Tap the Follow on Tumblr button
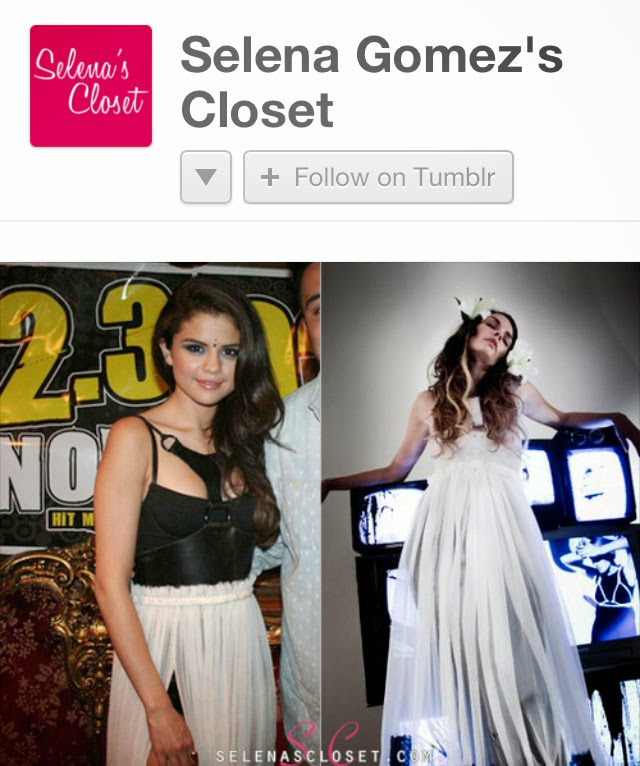The height and width of the screenshot is (766, 640). point(378,177)
